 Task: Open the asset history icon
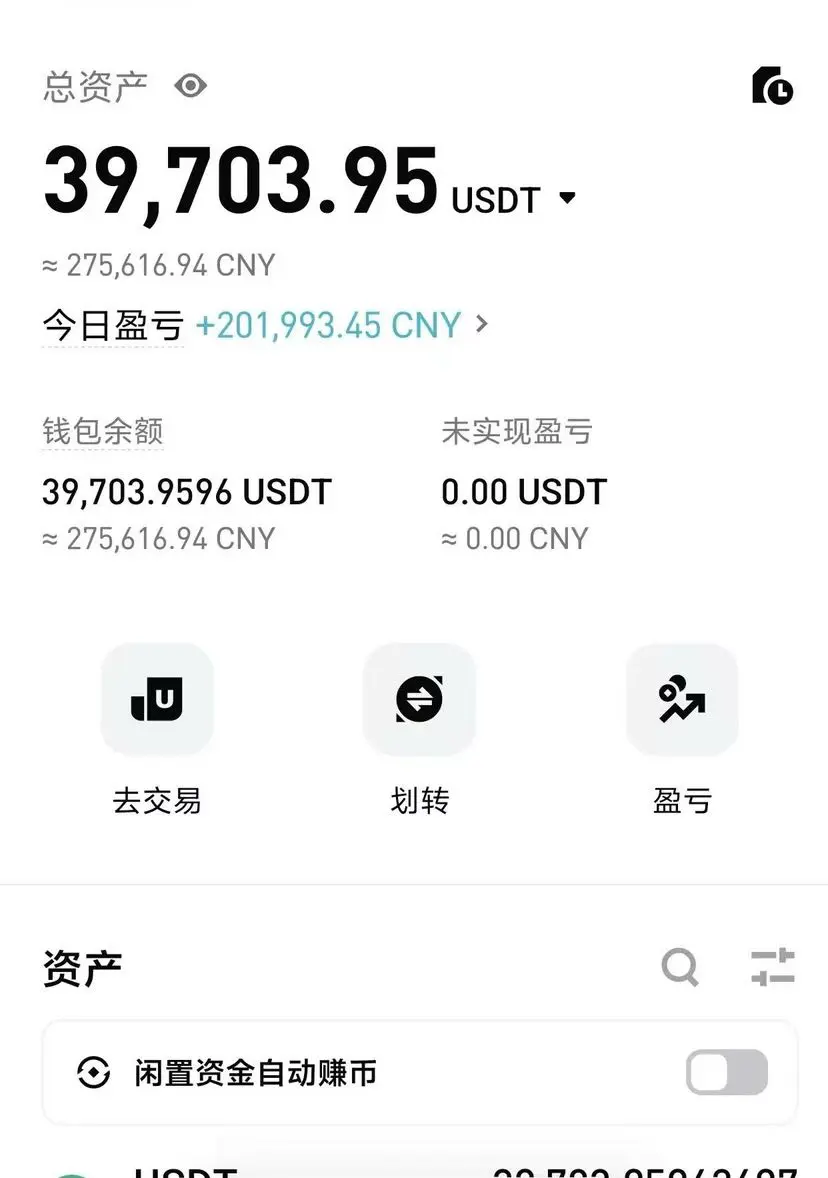[772, 86]
